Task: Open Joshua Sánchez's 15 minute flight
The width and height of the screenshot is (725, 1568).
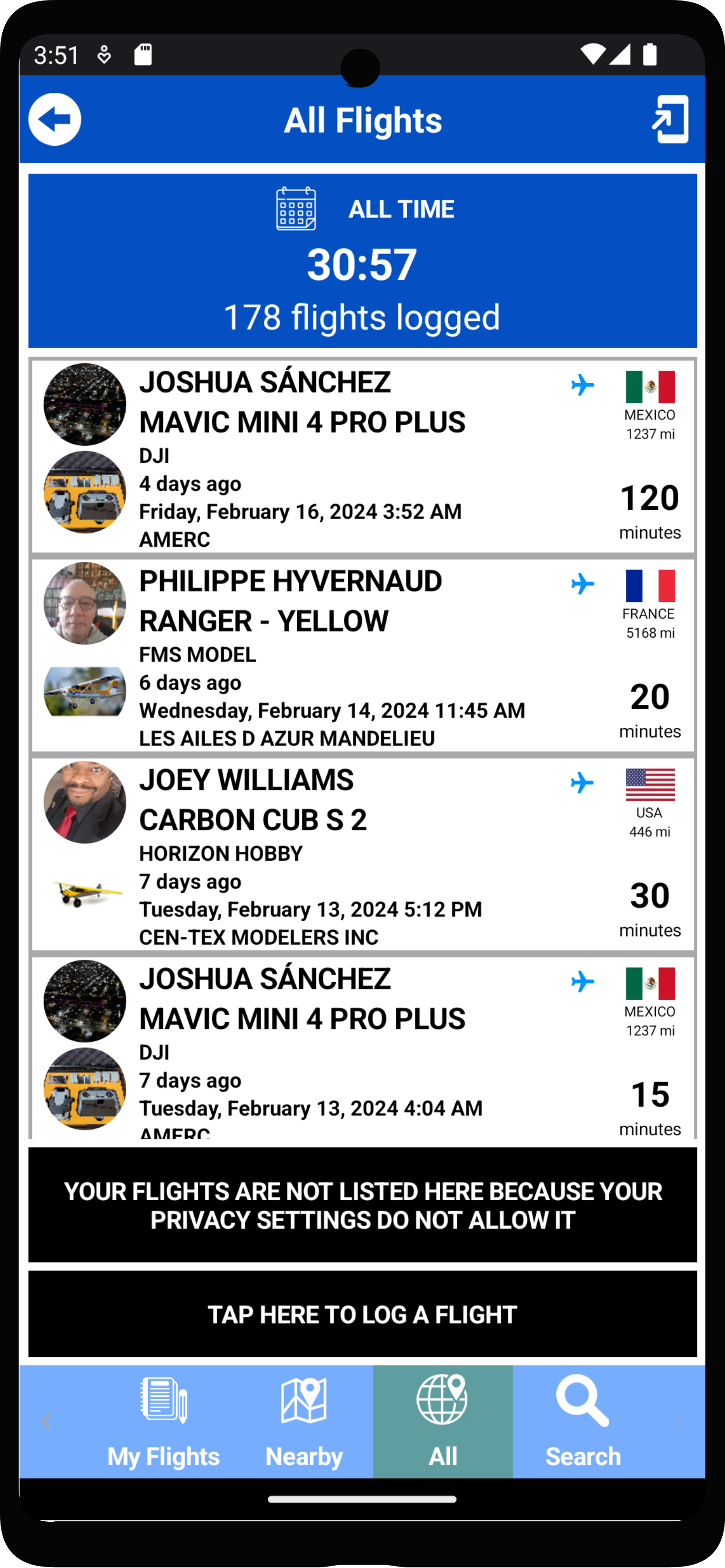Action: pos(362,1047)
